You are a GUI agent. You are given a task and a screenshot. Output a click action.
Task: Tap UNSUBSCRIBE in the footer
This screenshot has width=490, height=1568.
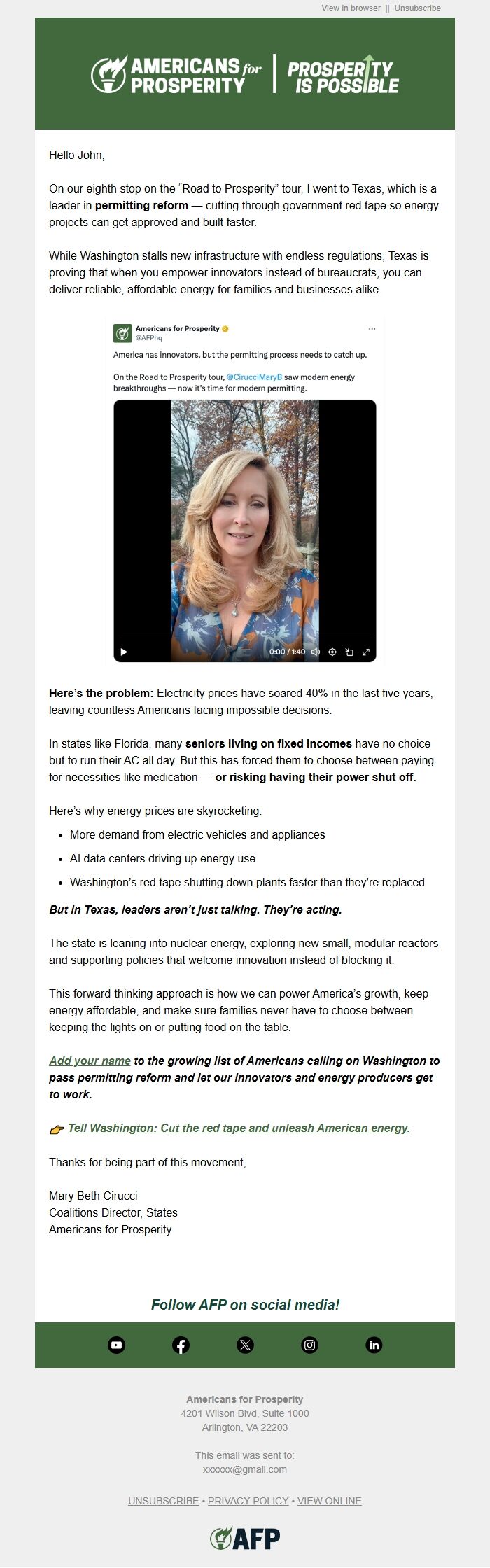click(x=163, y=1501)
